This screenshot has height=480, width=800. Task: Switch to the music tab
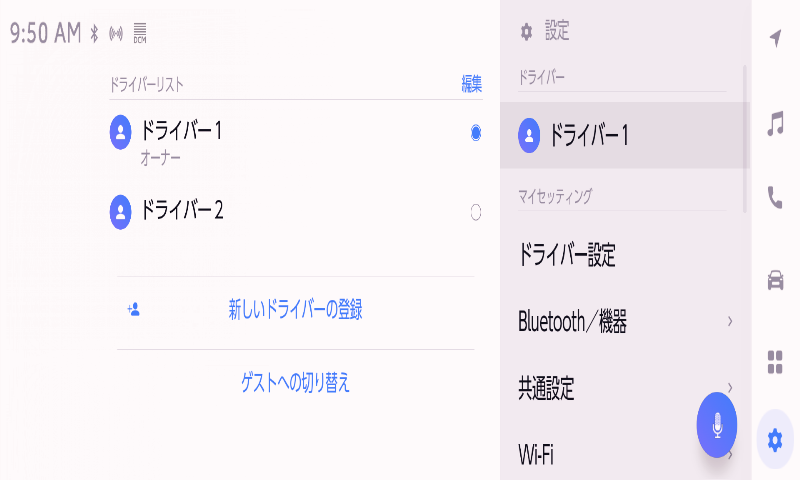click(775, 124)
